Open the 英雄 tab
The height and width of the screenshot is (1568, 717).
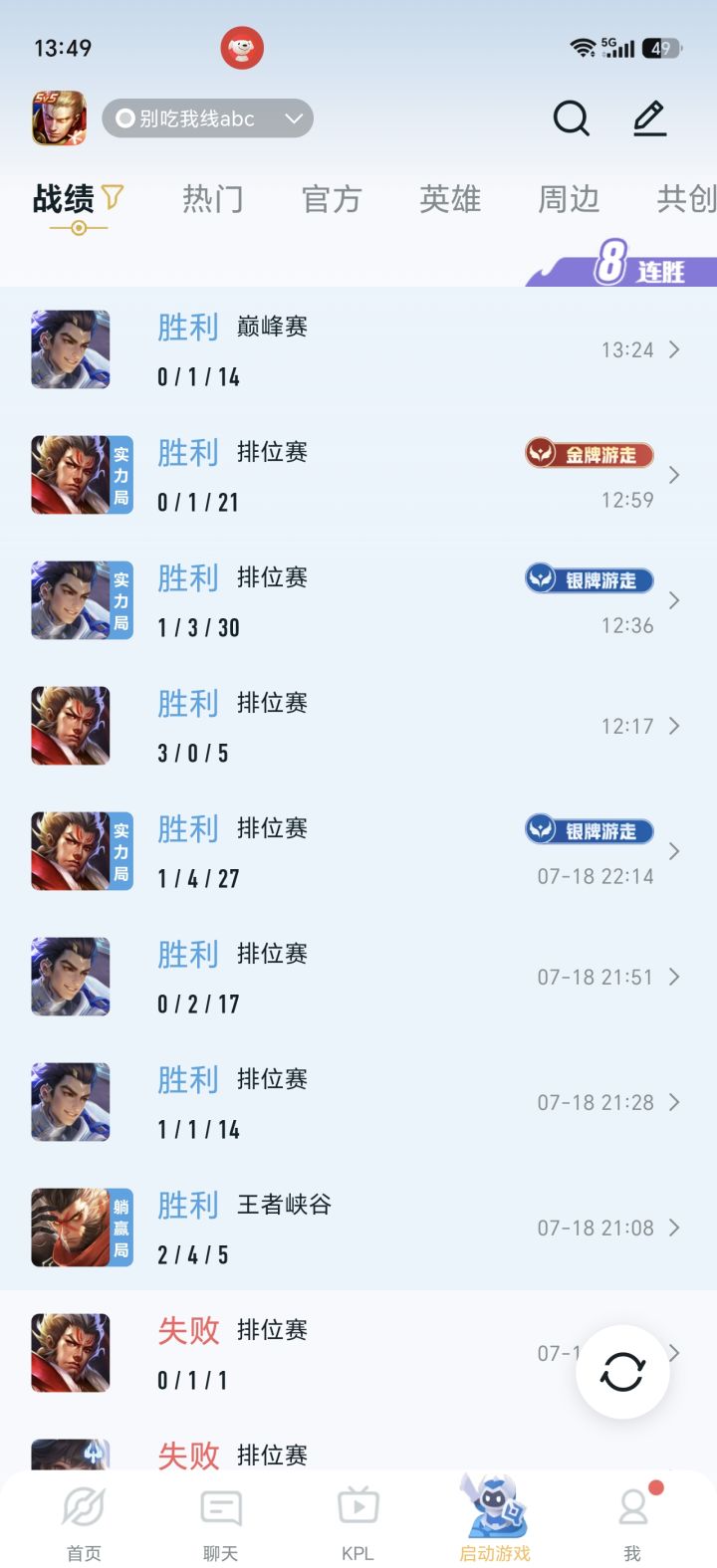pyautogui.click(x=450, y=199)
